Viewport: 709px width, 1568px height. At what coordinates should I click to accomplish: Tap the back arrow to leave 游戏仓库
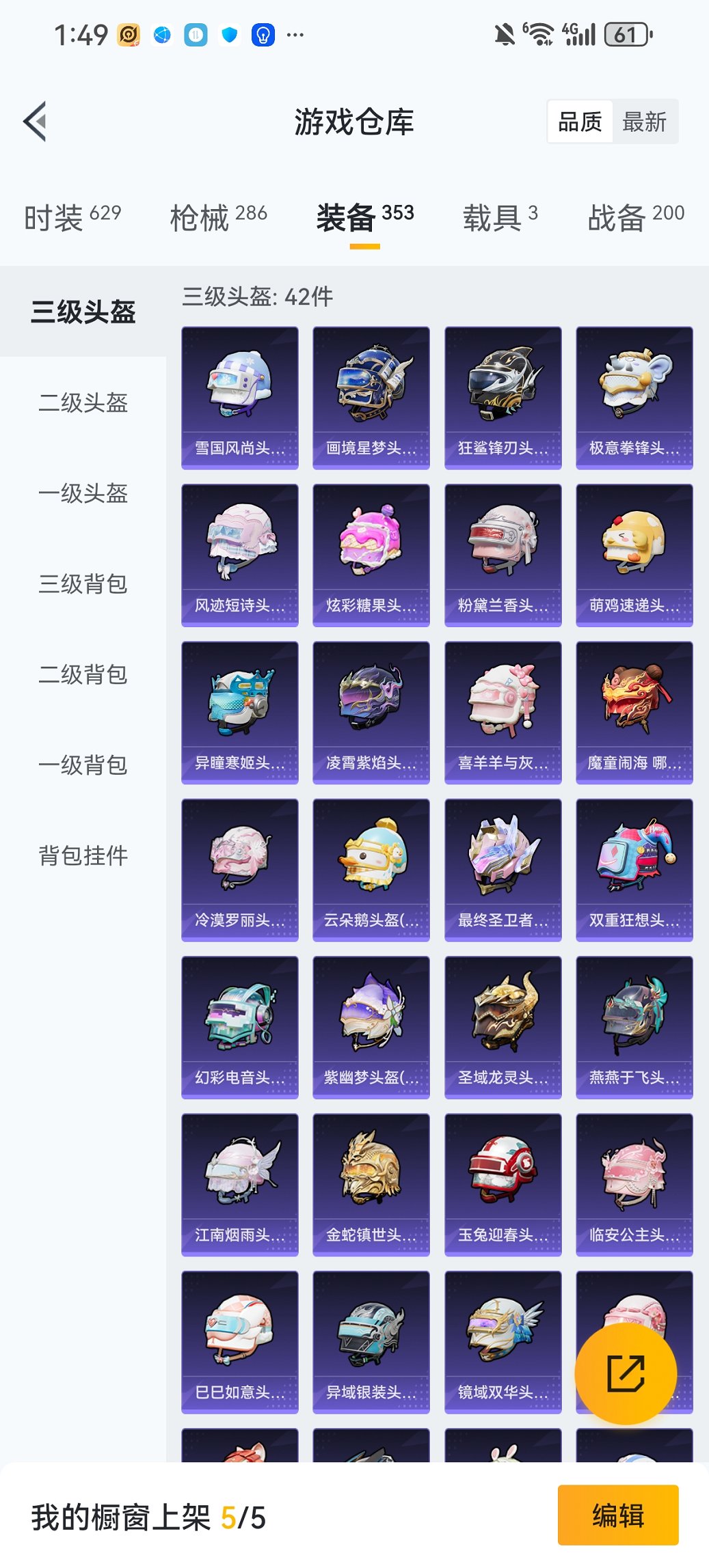point(33,120)
